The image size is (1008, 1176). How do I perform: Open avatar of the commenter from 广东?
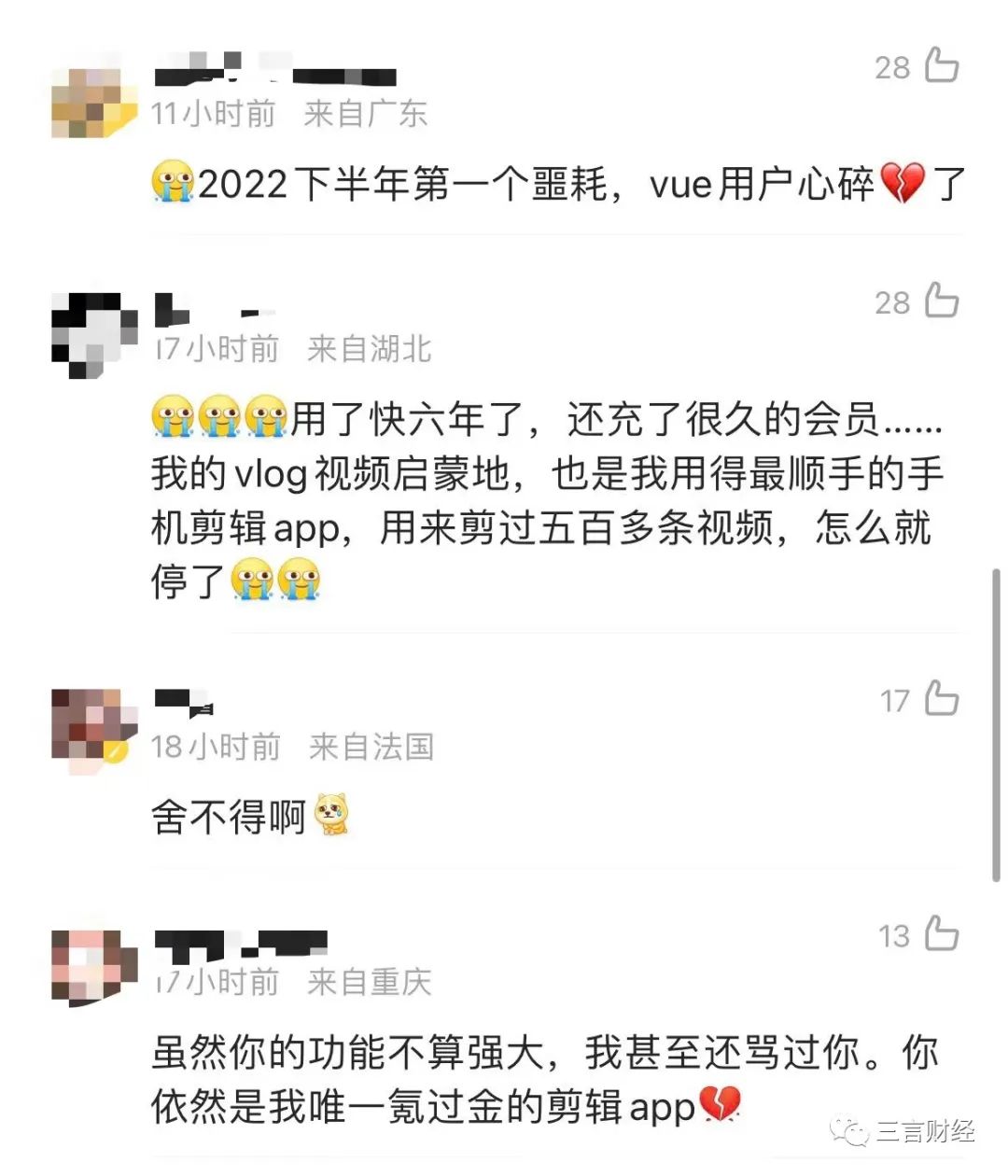[x=93, y=103]
